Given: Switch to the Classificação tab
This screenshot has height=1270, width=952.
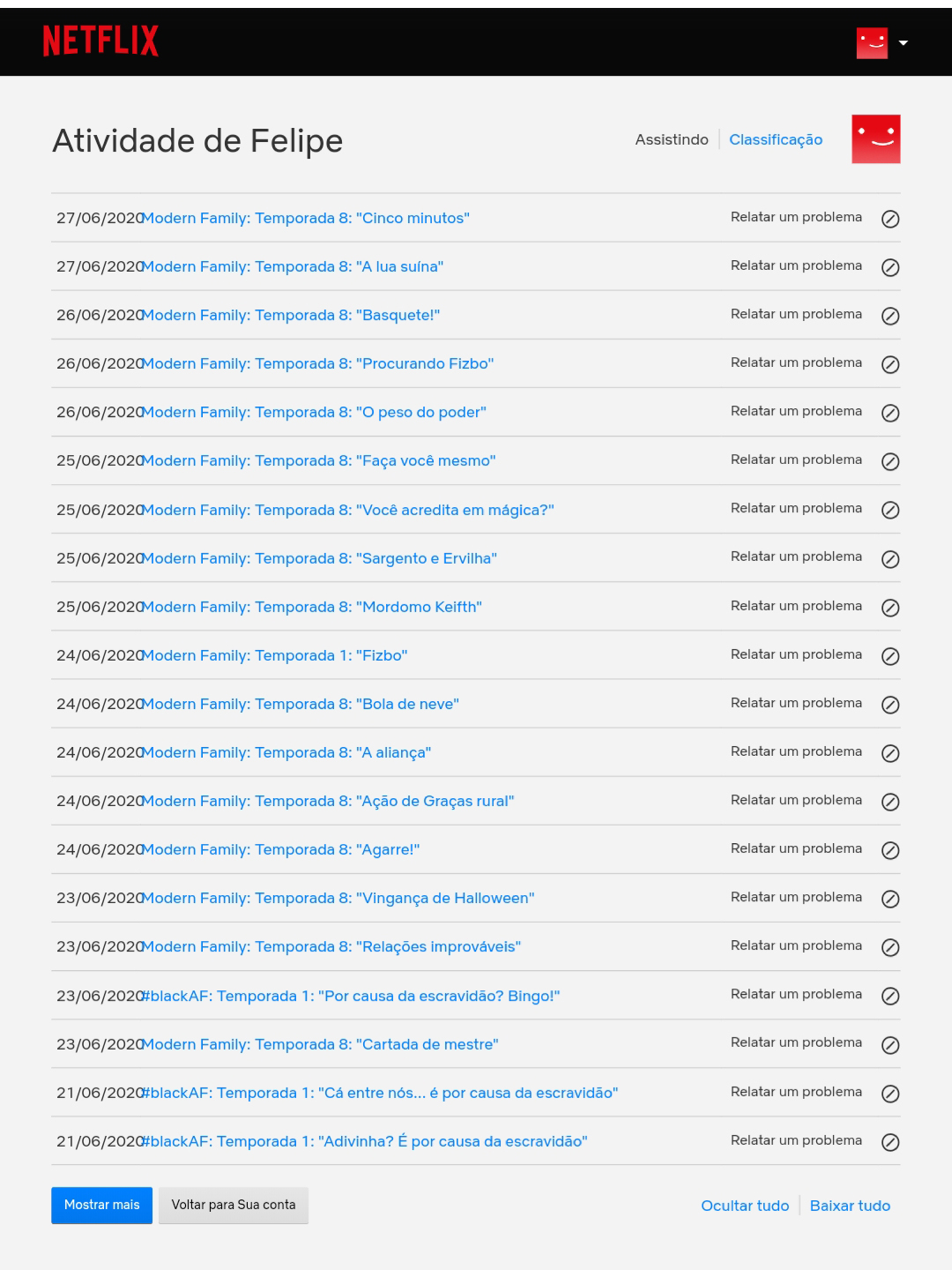Looking at the screenshot, I should pyautogui.click(x=775, y=139).
